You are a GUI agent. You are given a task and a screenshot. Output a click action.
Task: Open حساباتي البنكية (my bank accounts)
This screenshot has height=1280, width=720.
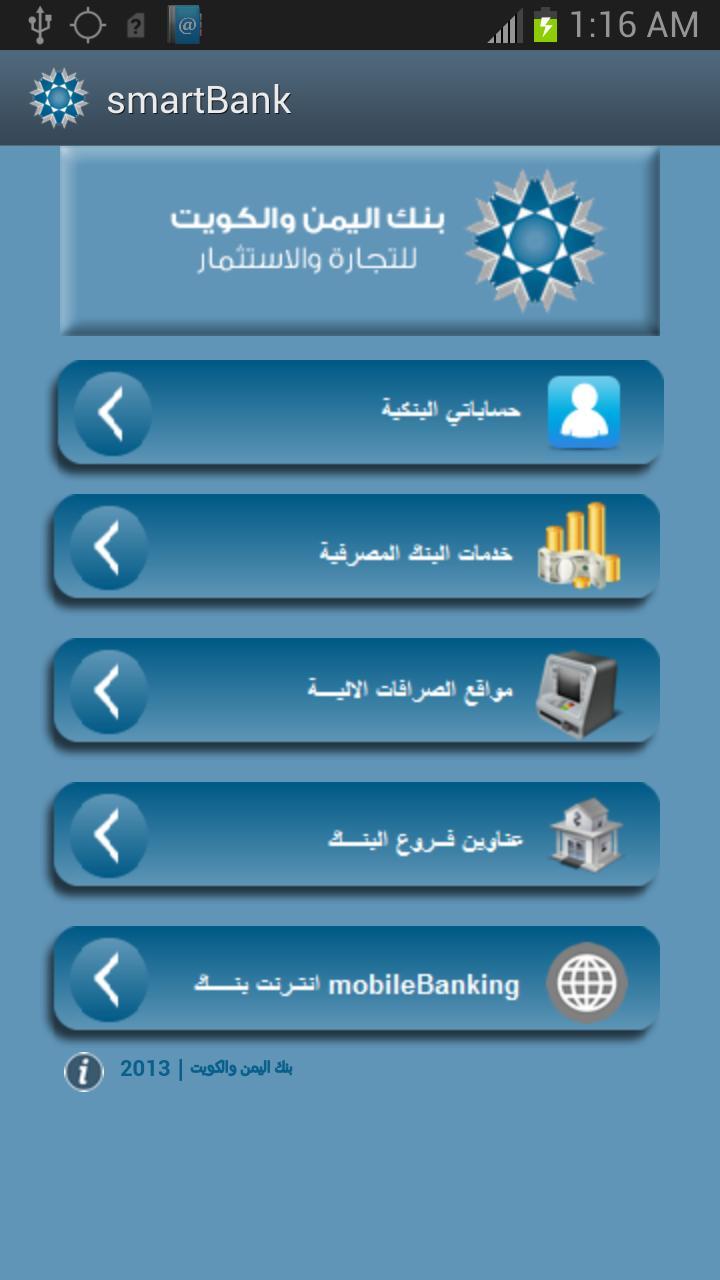360,412
